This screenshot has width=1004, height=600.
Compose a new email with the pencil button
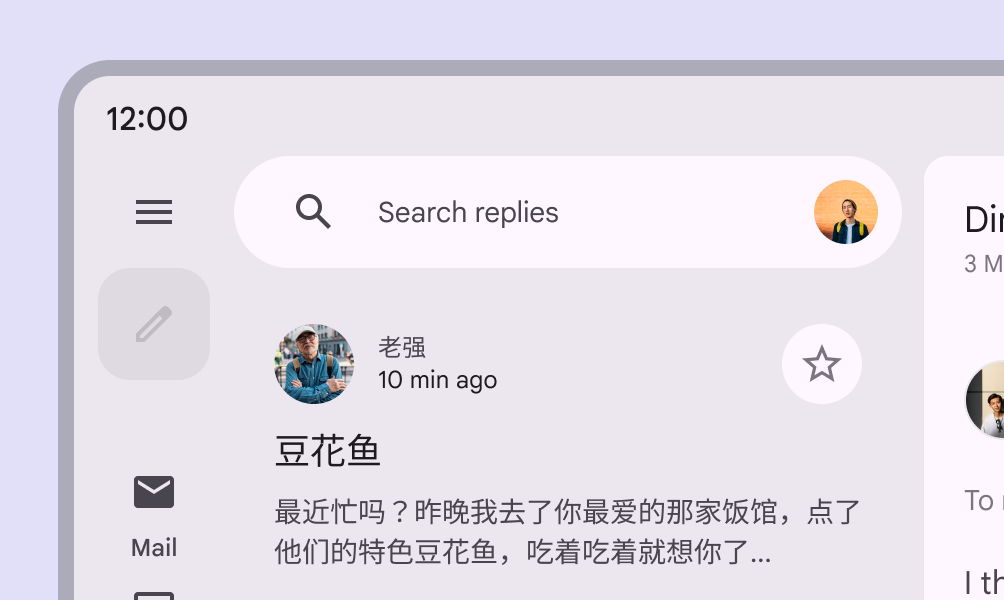[154, 324]
